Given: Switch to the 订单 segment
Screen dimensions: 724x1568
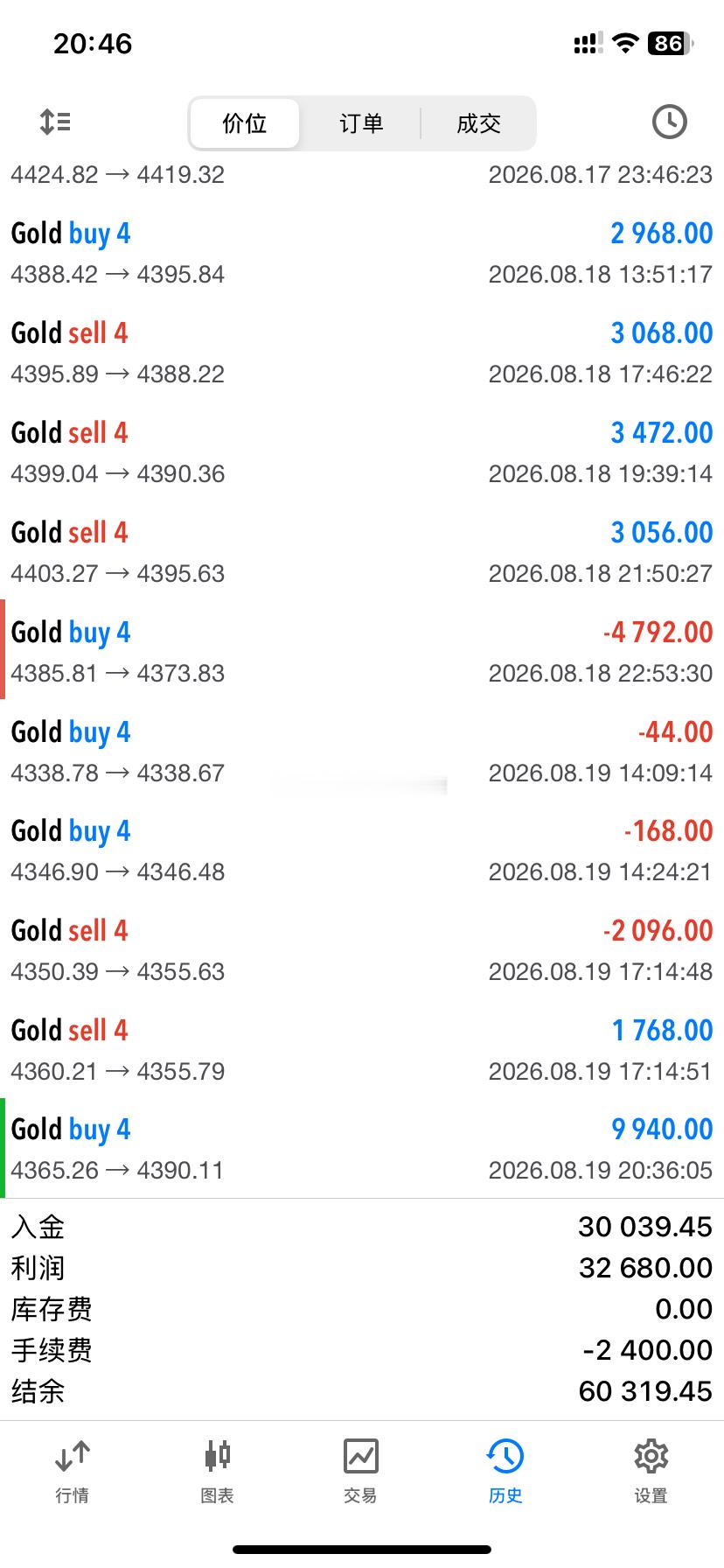Looking at the screenshot, I should [361, 123].
